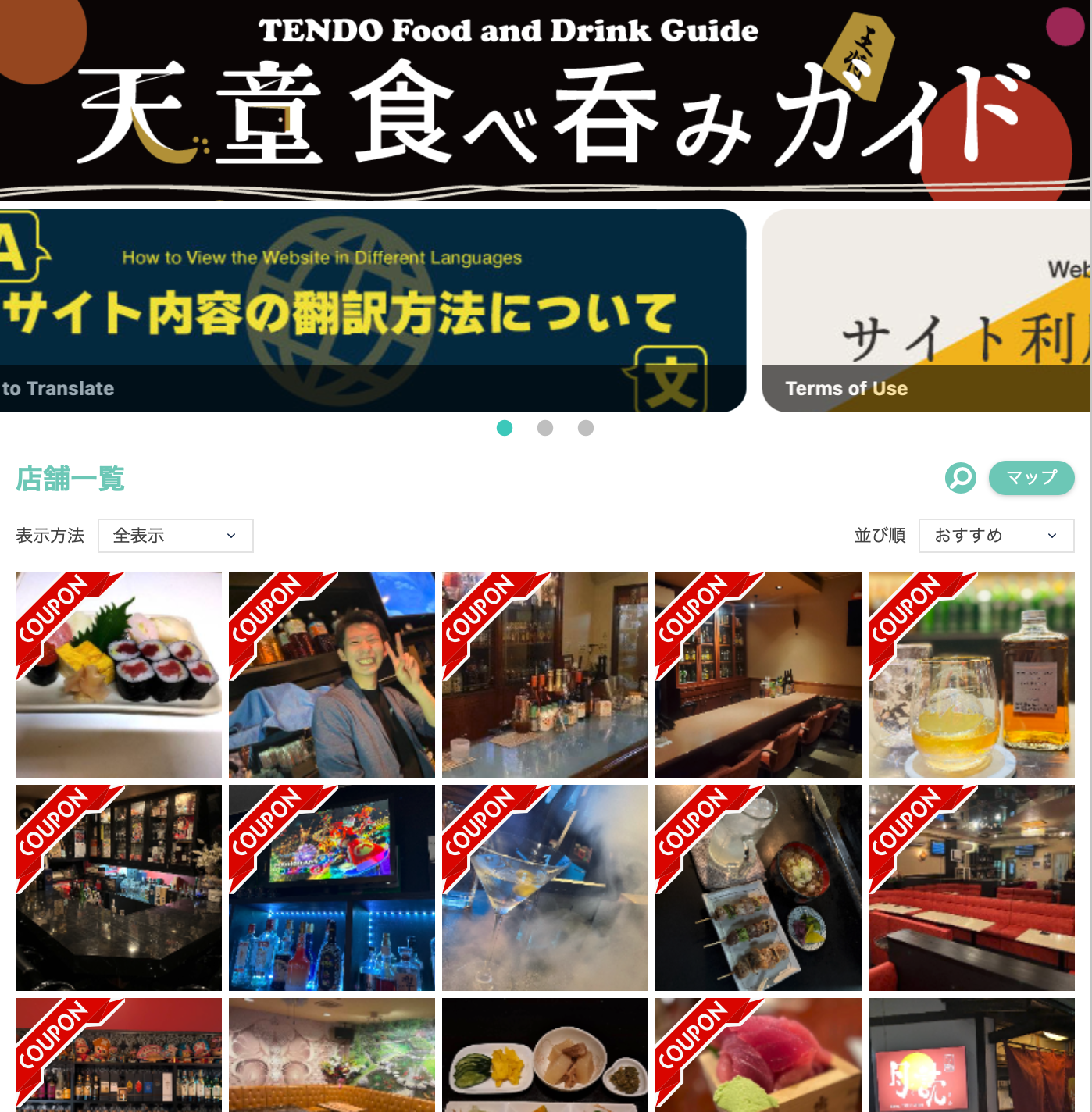Open the sushi roll plate shop tile
The image size is (1092, 1112).
point(119,675)
